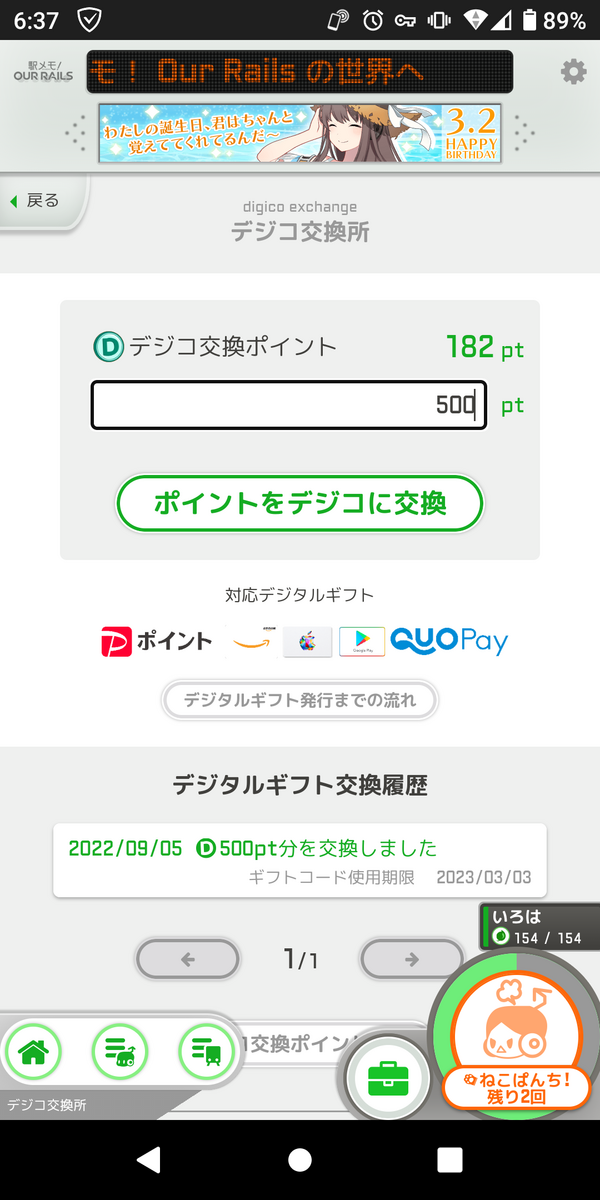This screenshot has width=600, height=1200.
Task: Go to next history page arrow
Action: (x=412, y=960)
